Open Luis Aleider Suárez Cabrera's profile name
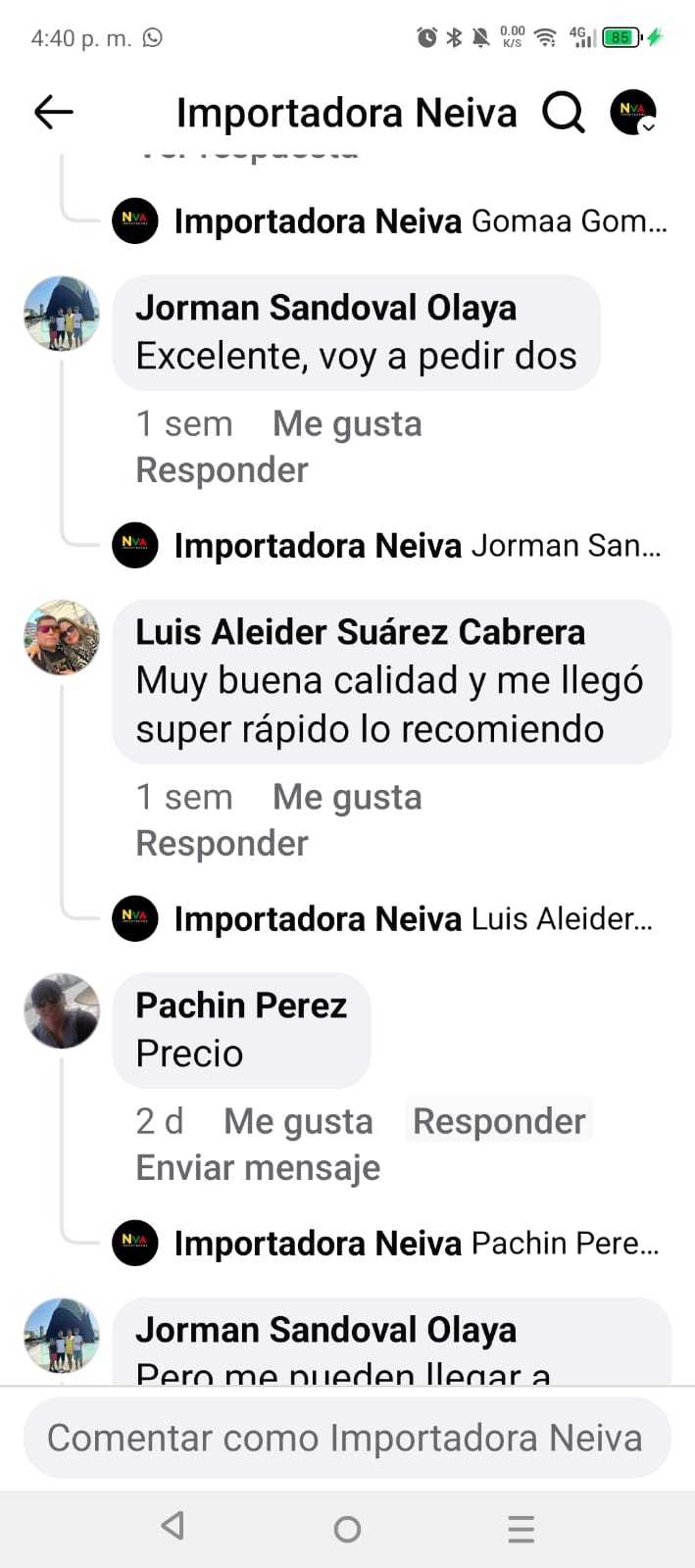695x1568 pixels. click(360, 633)
